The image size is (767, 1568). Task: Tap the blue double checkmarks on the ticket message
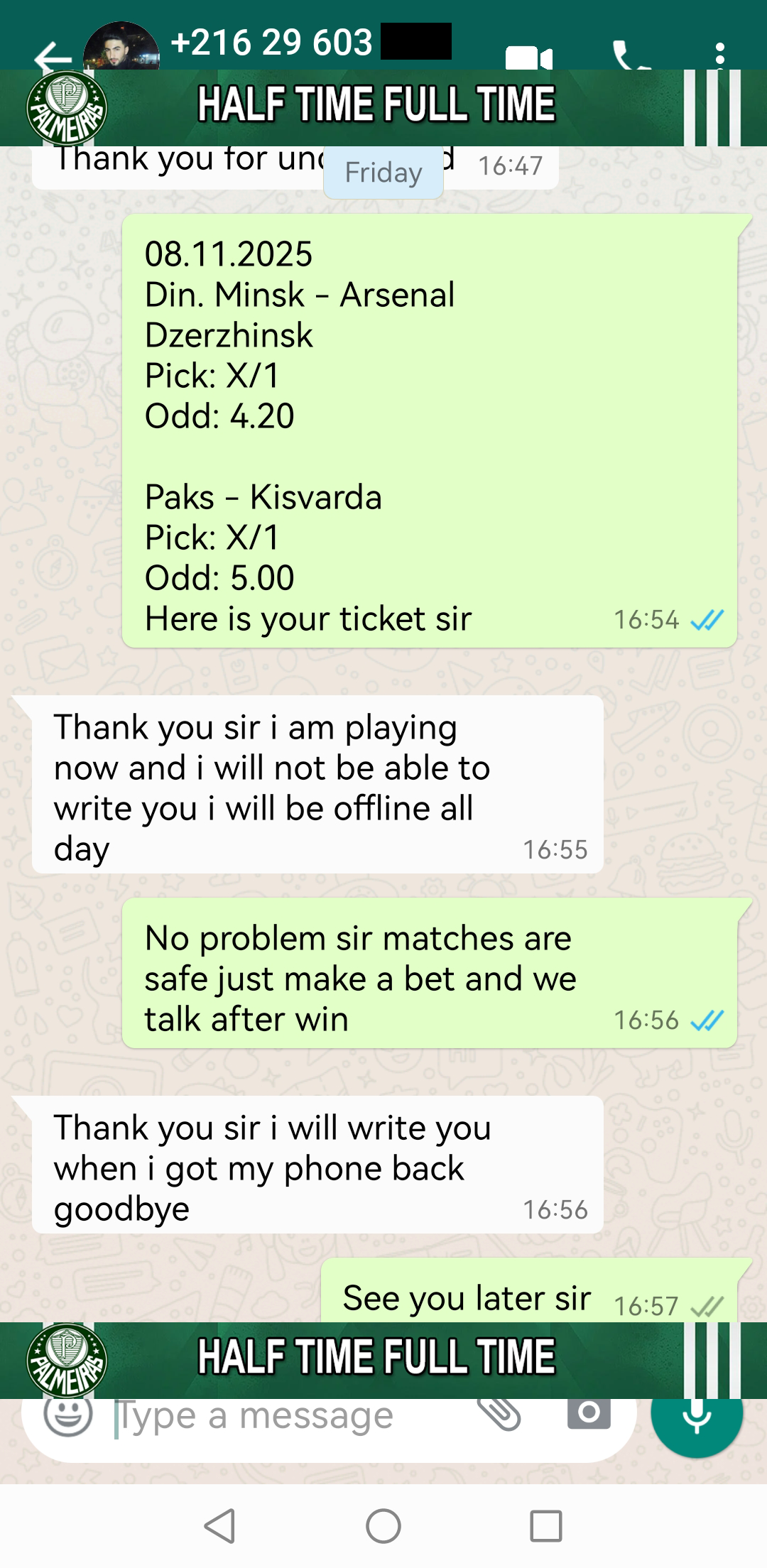pos(708,619)
